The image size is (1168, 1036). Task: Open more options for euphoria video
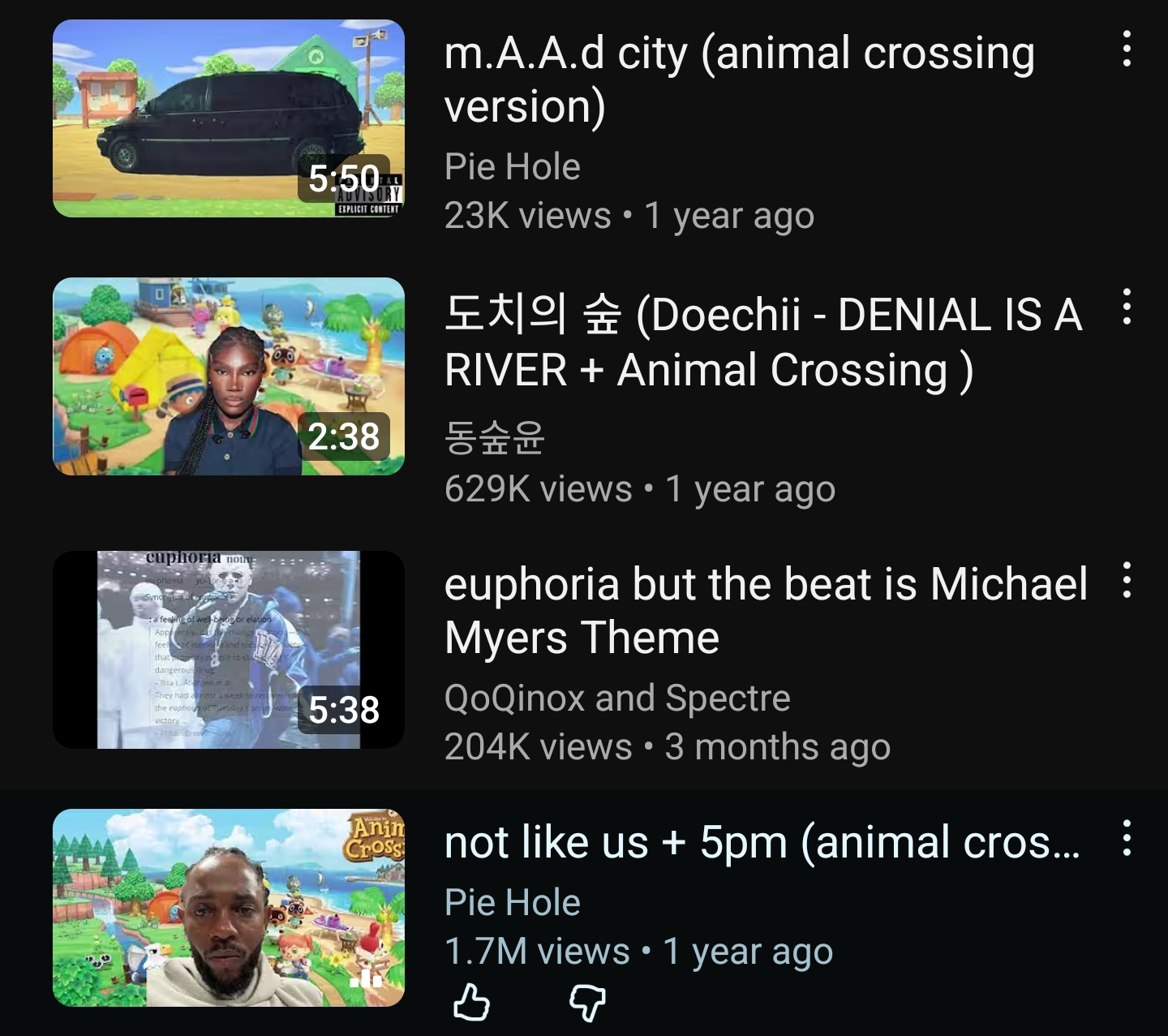1127,580
